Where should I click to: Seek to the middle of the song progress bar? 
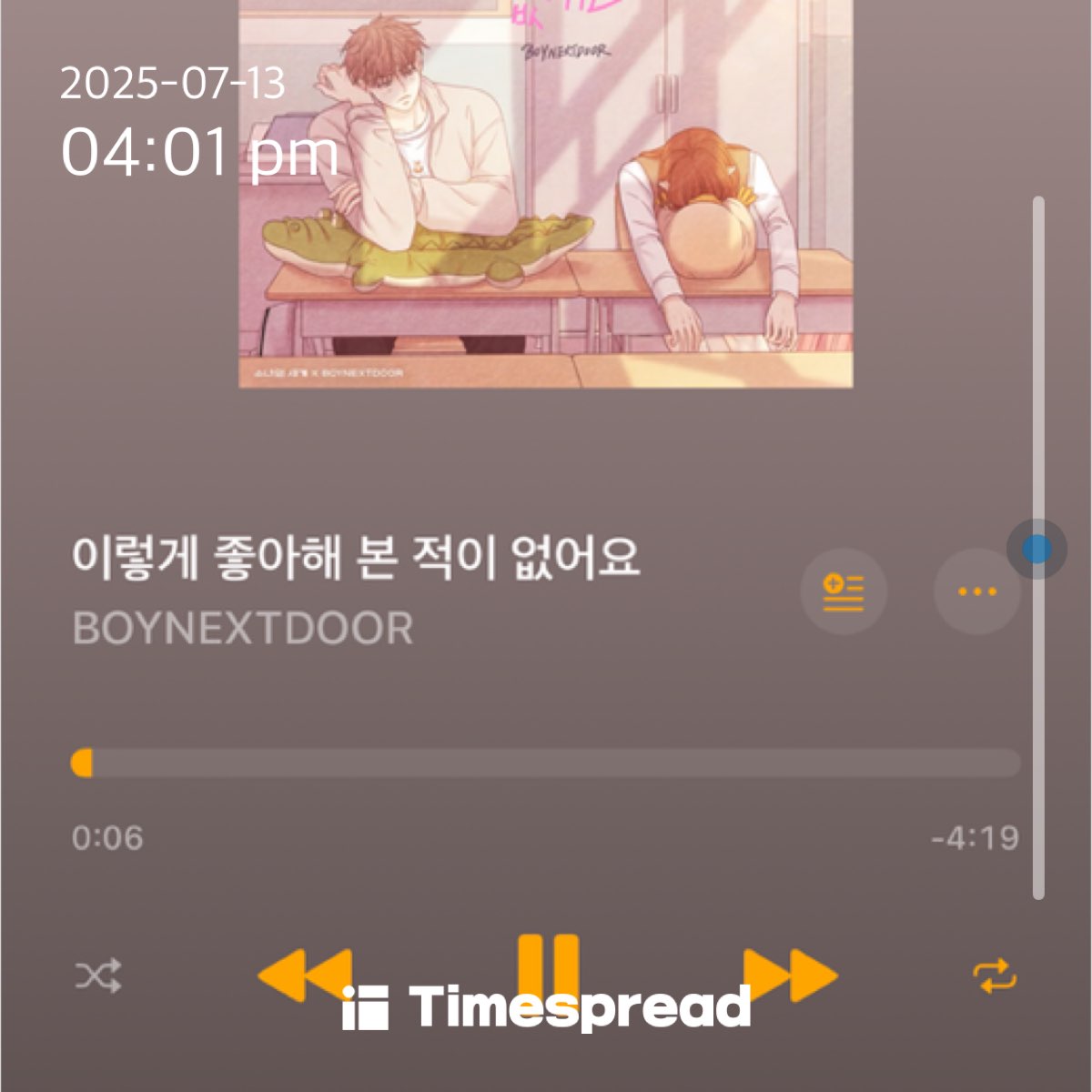click(x=546, y=763)
